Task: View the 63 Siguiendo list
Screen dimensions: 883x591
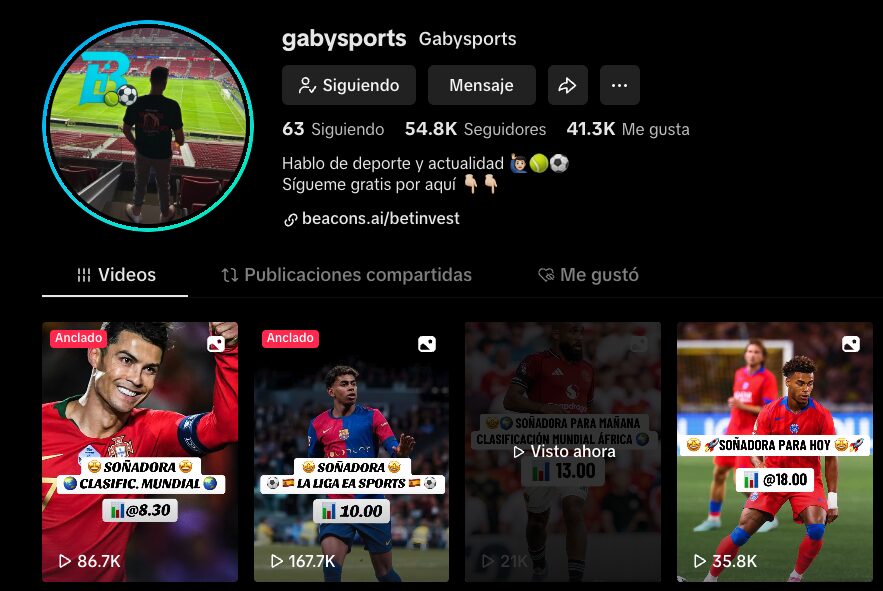Action: point(333,129)
